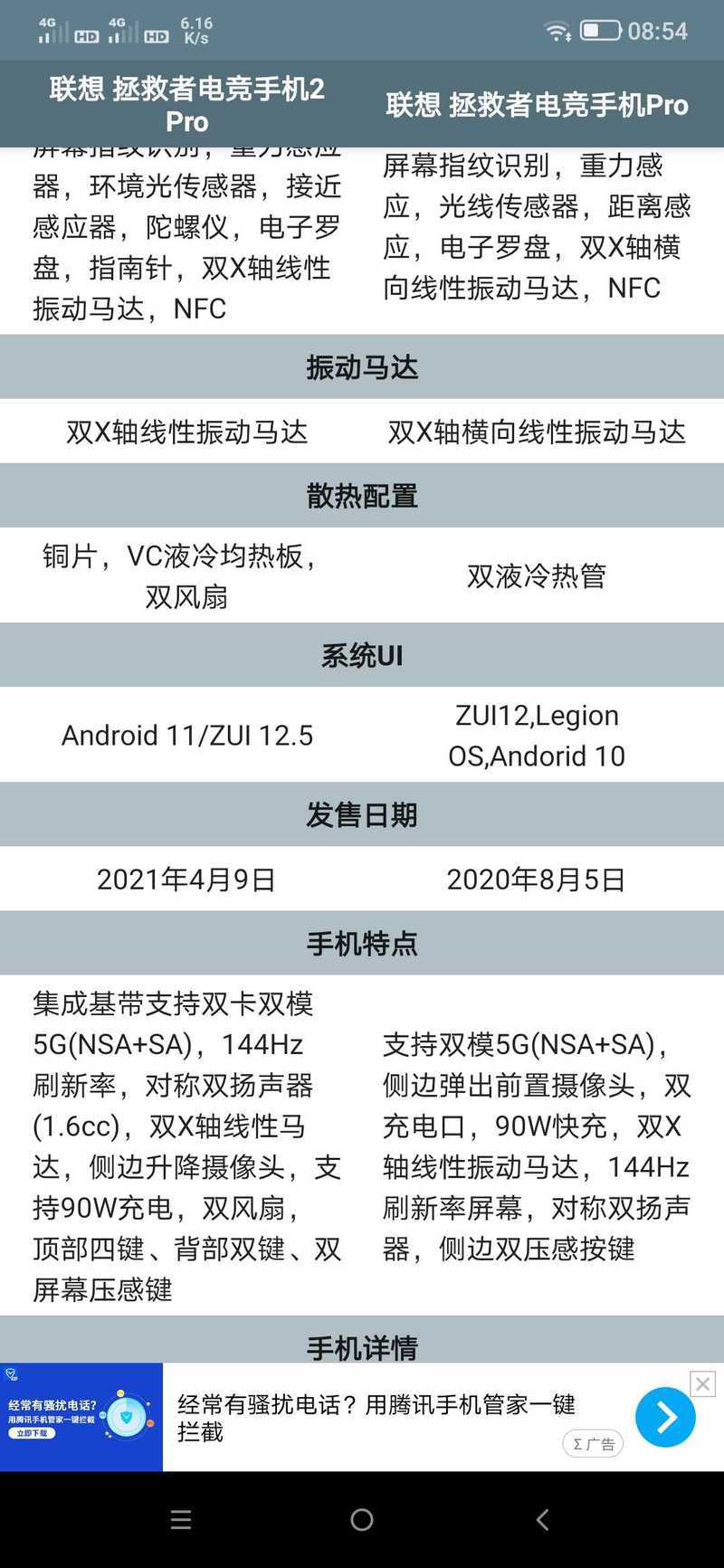This screenshot has height=1568, width=724.
Task: Go to the home screen via the system home button
Action: tap(362, 1520)
